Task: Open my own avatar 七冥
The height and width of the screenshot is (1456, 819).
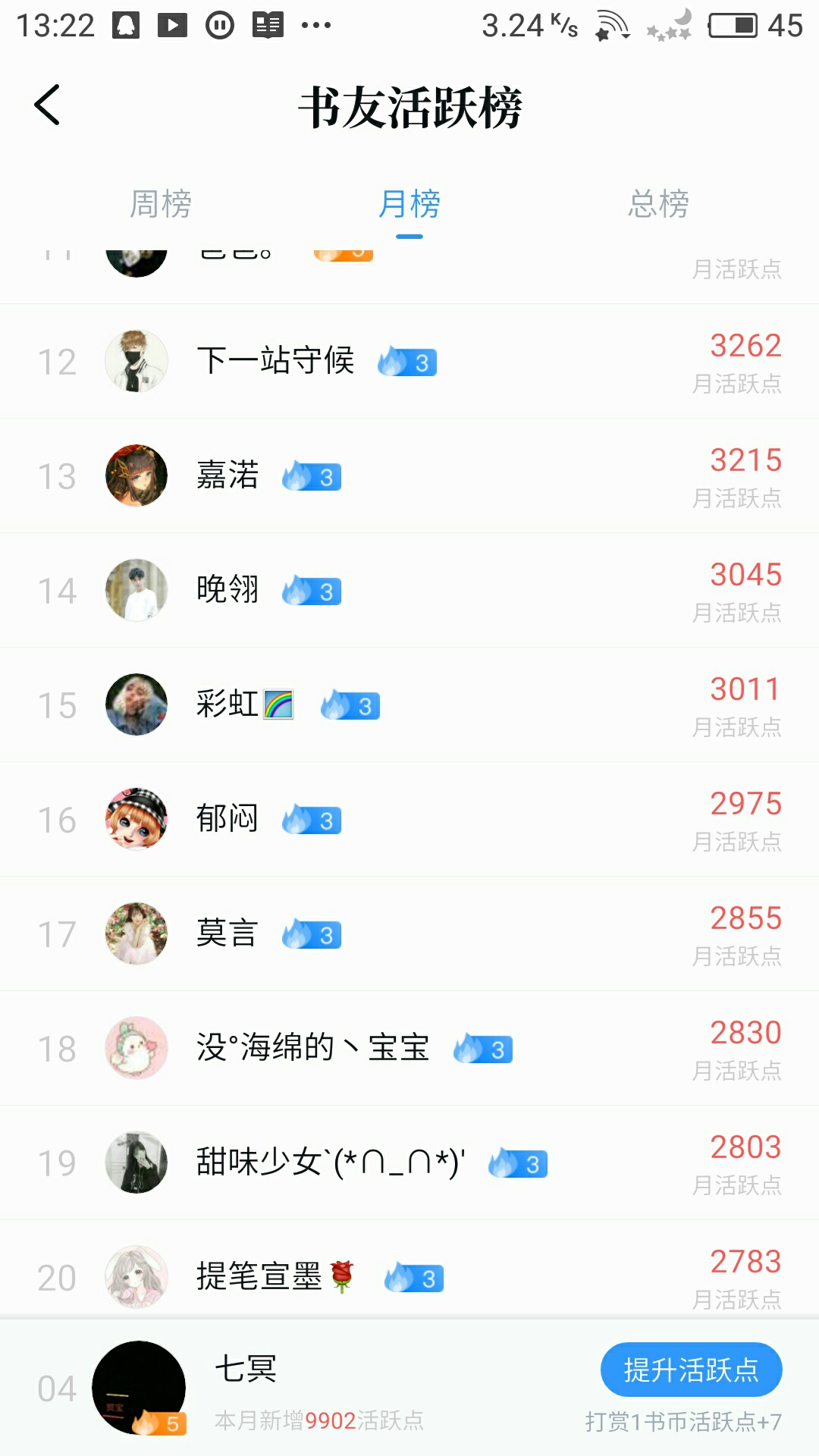Action: (139, 1388)
